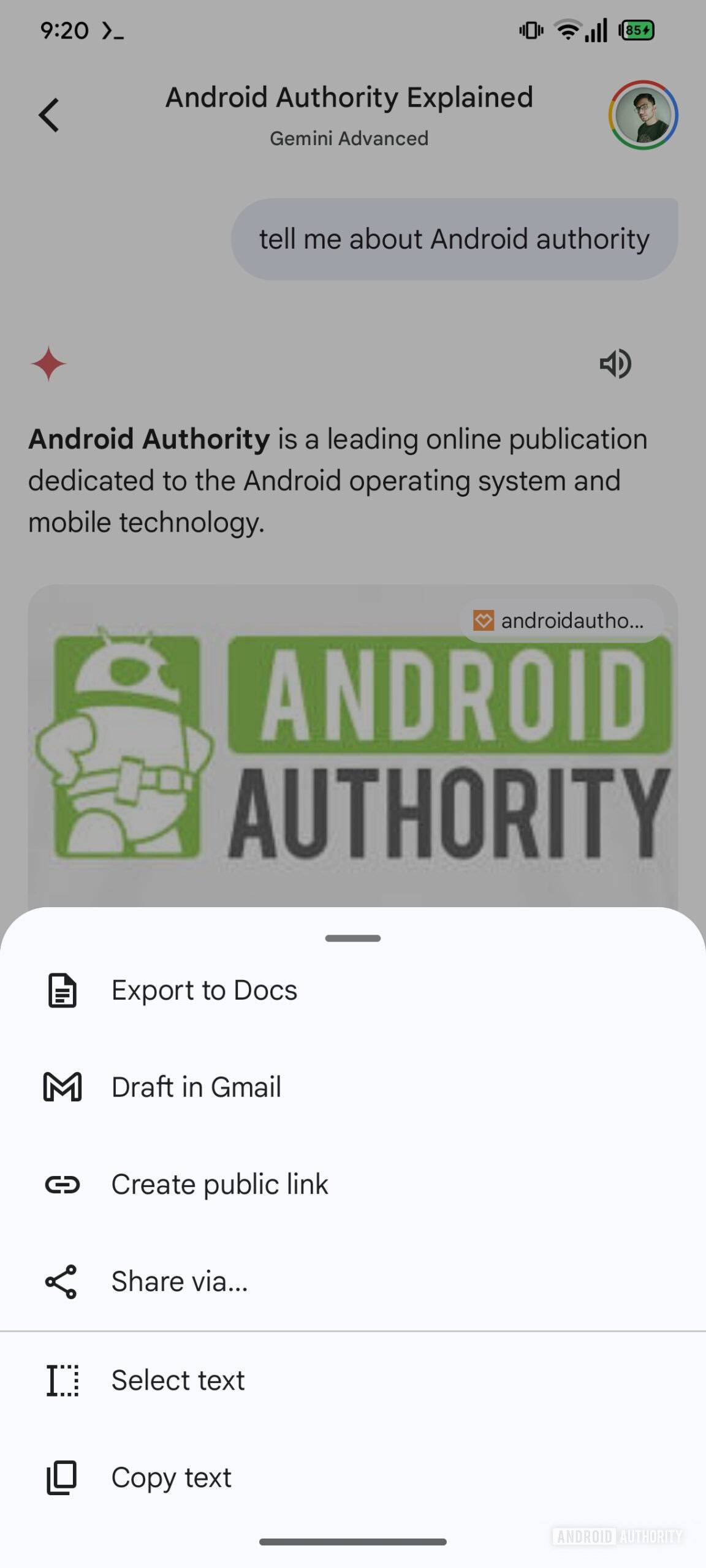Create a public link
Screen dimensions: 706x1568
pos(219,1184)
